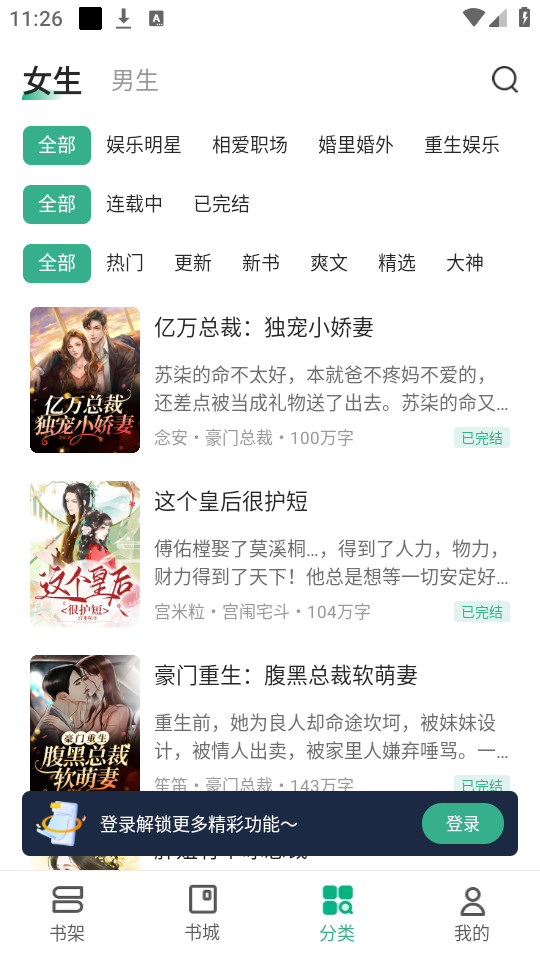Choose the 大神 filter chip
Viewport: 540px width, 960px height.
(x=465, y=263)
